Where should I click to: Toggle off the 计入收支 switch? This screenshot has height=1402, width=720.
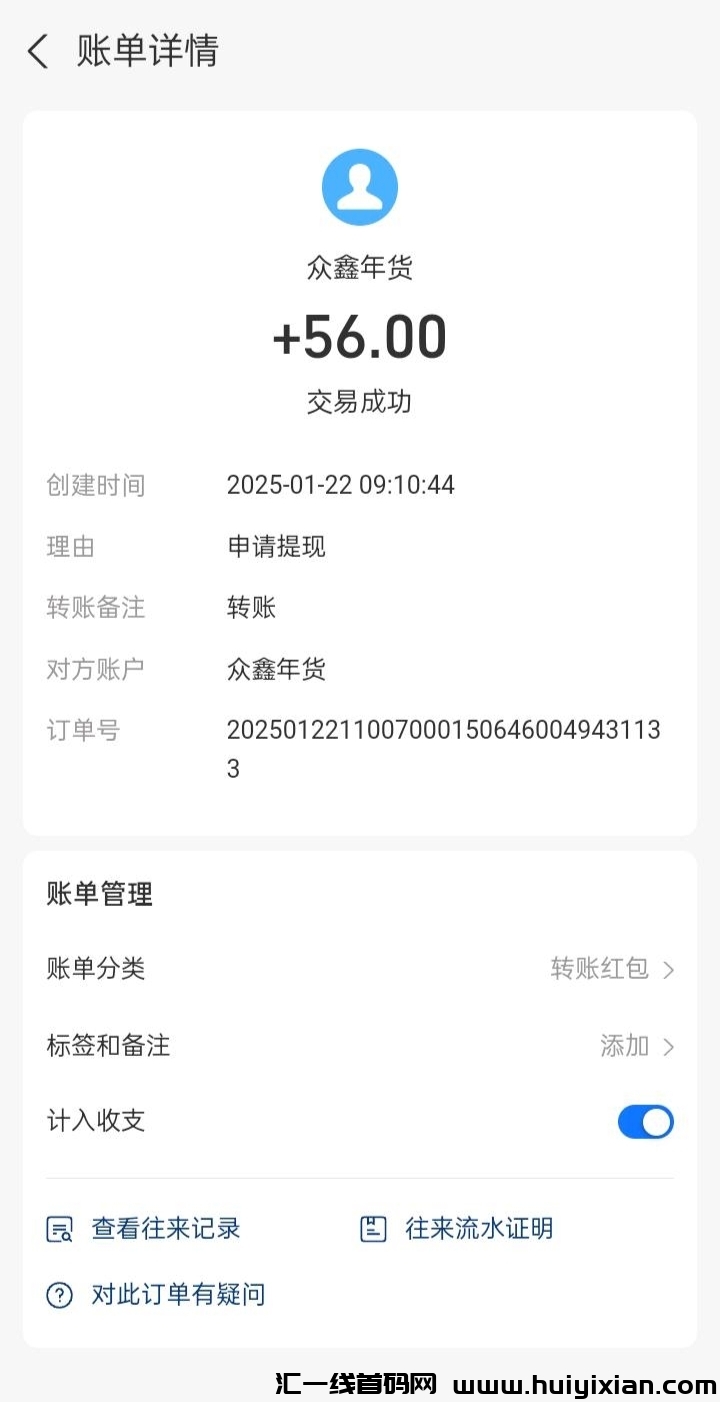pos(645,1121)
